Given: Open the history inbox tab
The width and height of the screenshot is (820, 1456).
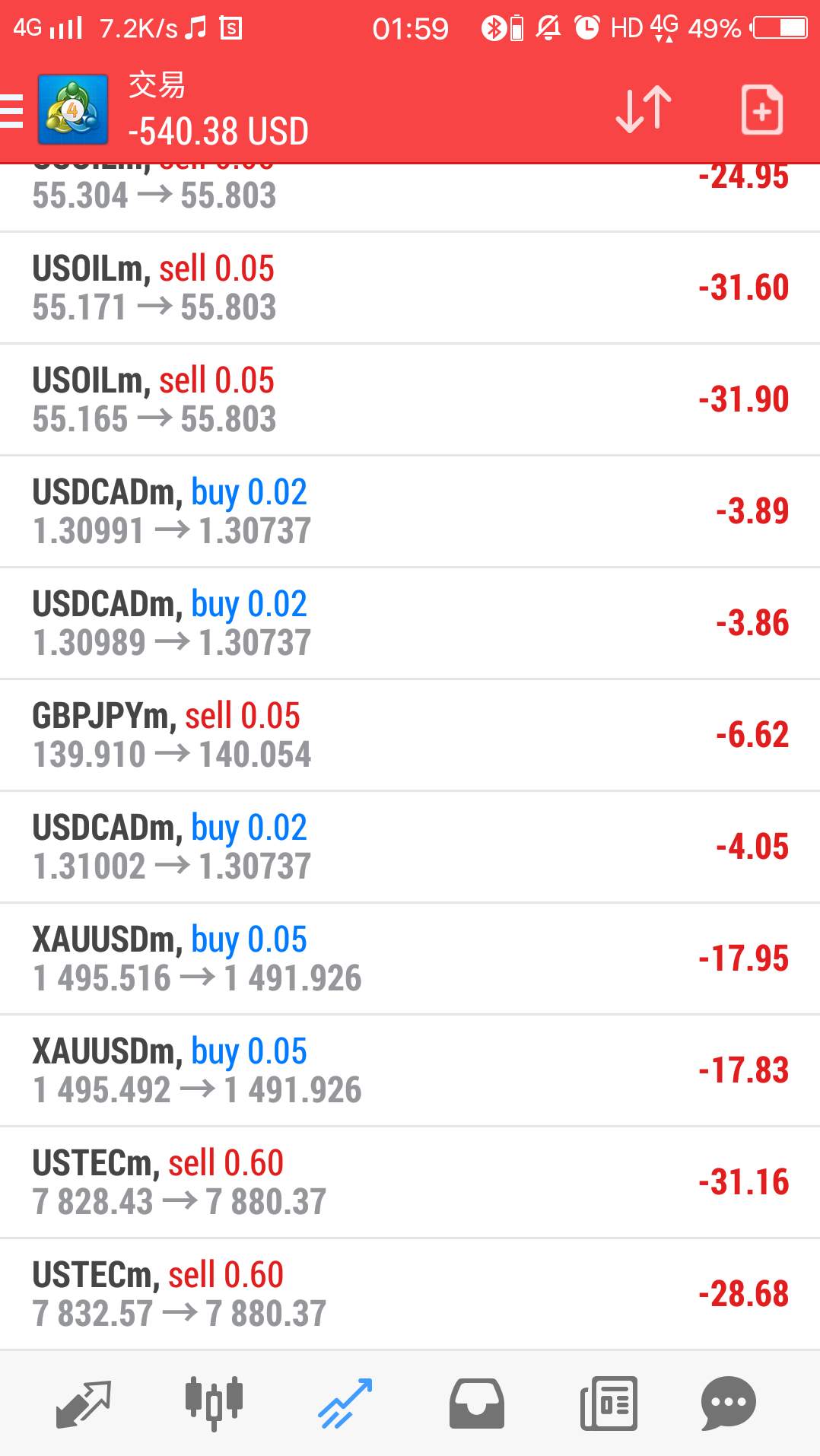Looking at the screenshot, I should [477, 1404].
